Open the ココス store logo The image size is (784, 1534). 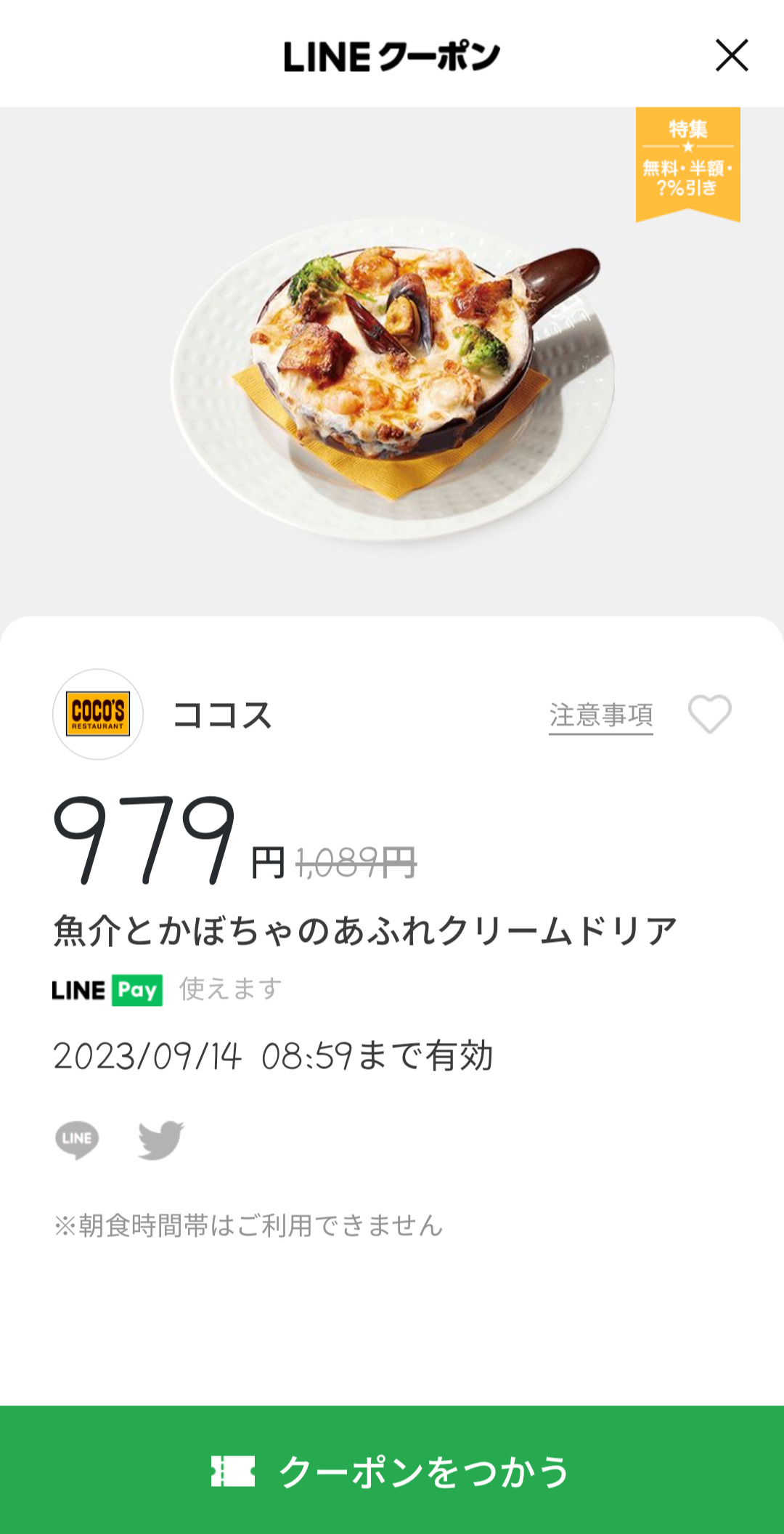click(x=98, y=714)
